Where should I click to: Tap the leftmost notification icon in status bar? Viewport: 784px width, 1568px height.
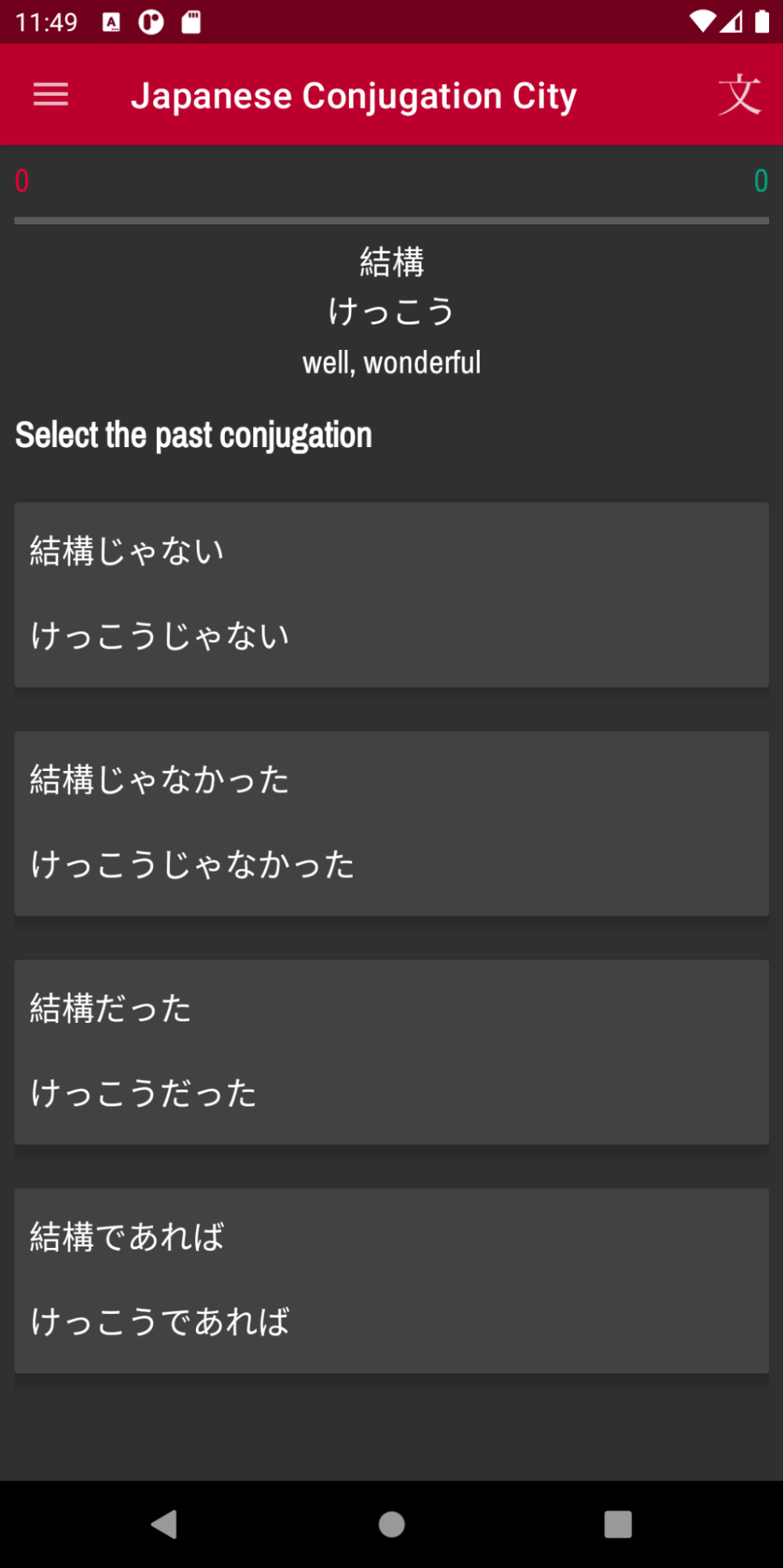pos(110,21)
